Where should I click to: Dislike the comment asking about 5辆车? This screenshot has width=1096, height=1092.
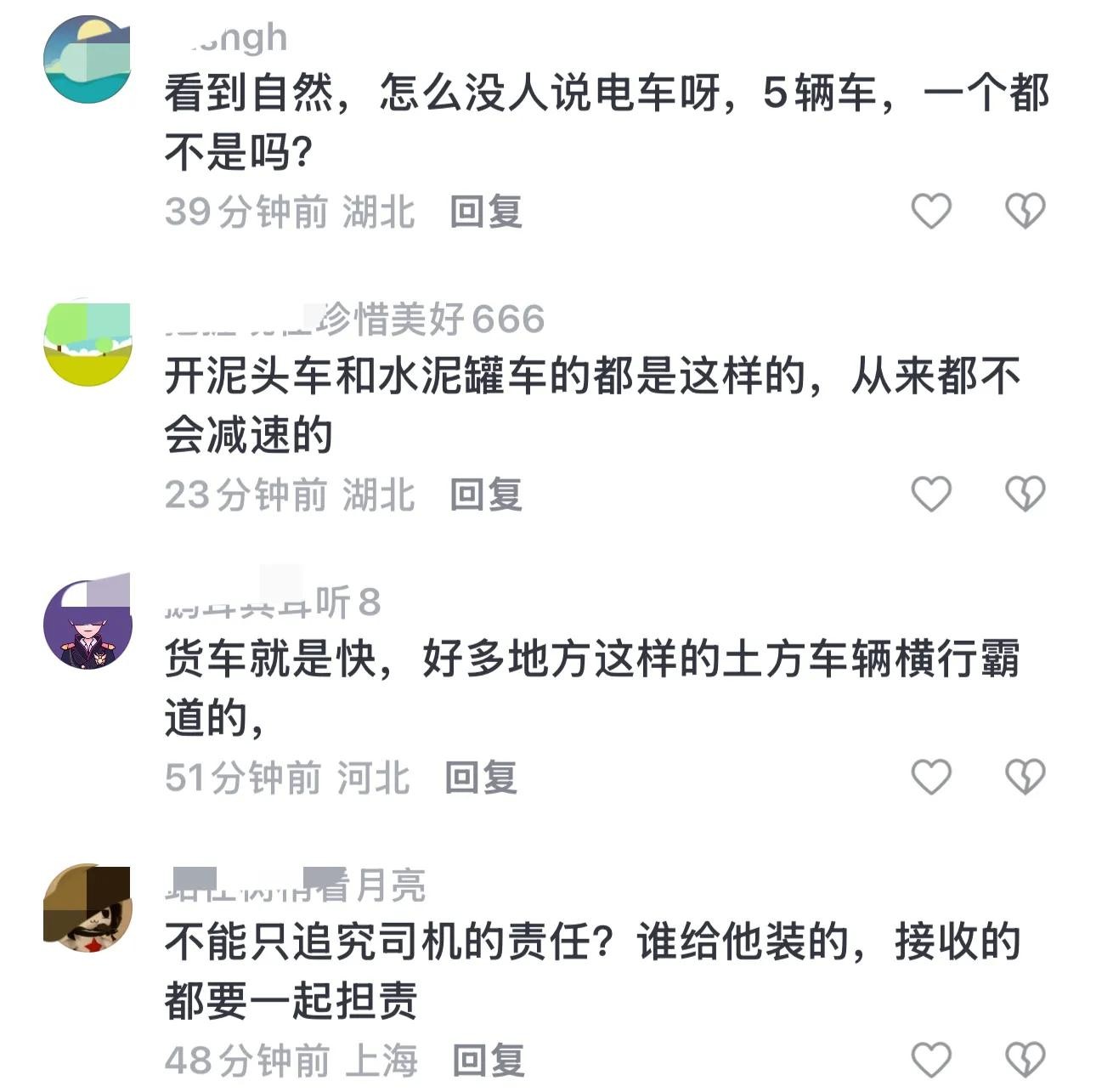point(1025,211)
